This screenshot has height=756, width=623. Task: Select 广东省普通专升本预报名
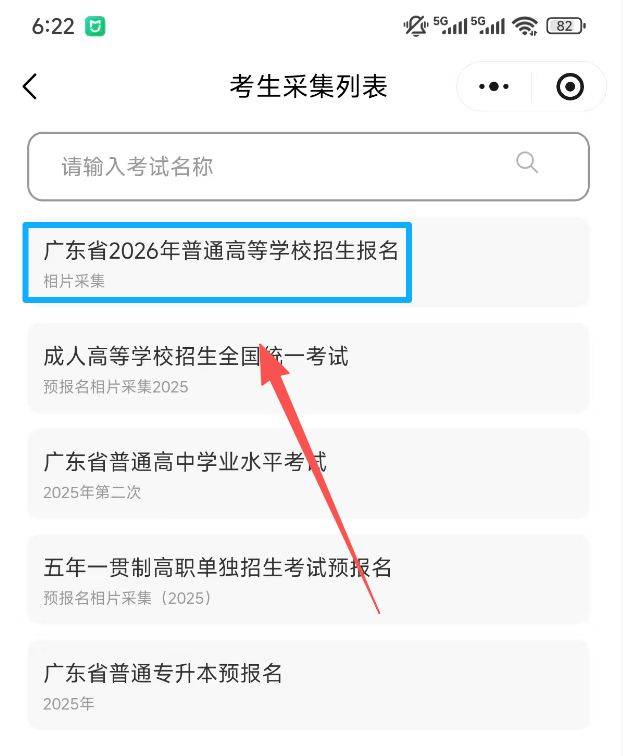[x=163, y=685]
